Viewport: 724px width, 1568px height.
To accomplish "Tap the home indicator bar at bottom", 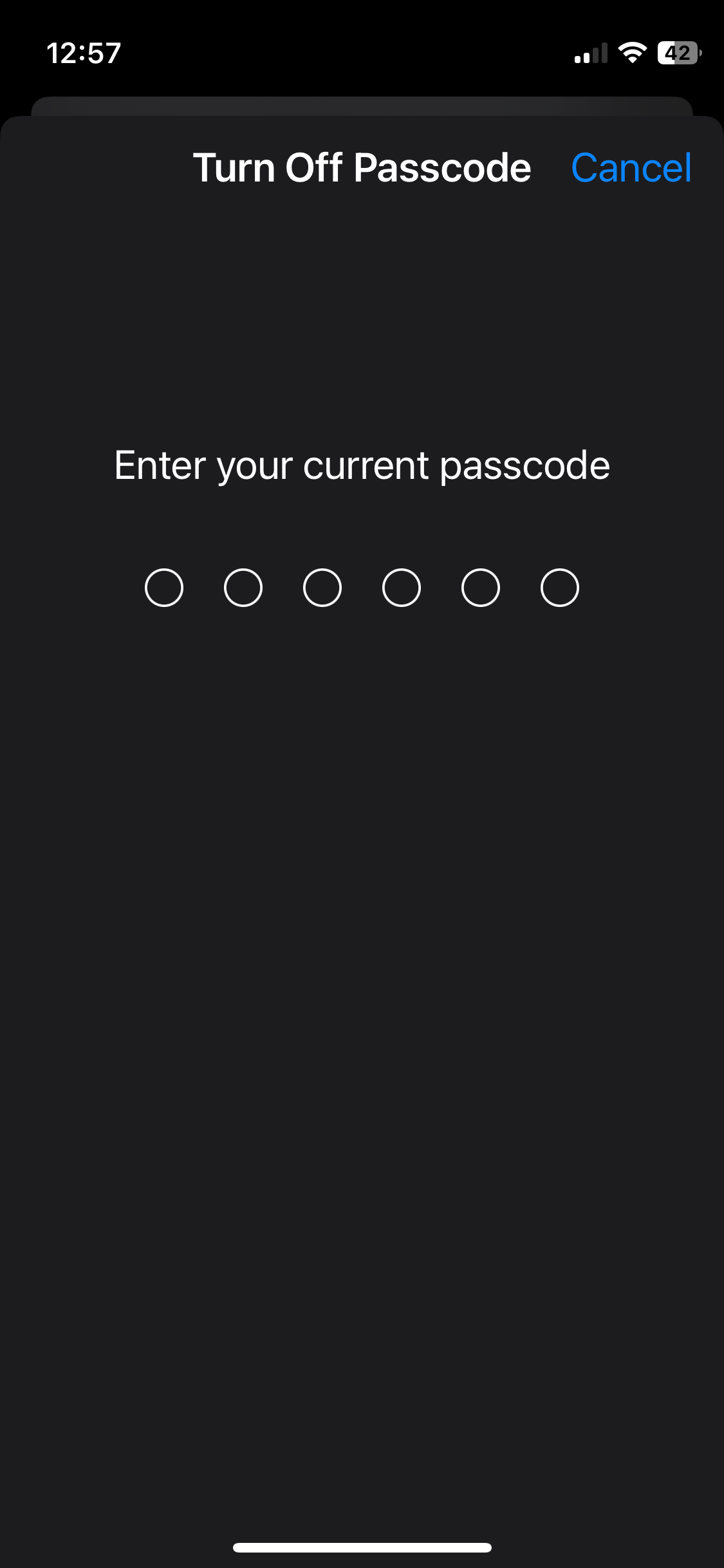I will tap(362, 1548).
